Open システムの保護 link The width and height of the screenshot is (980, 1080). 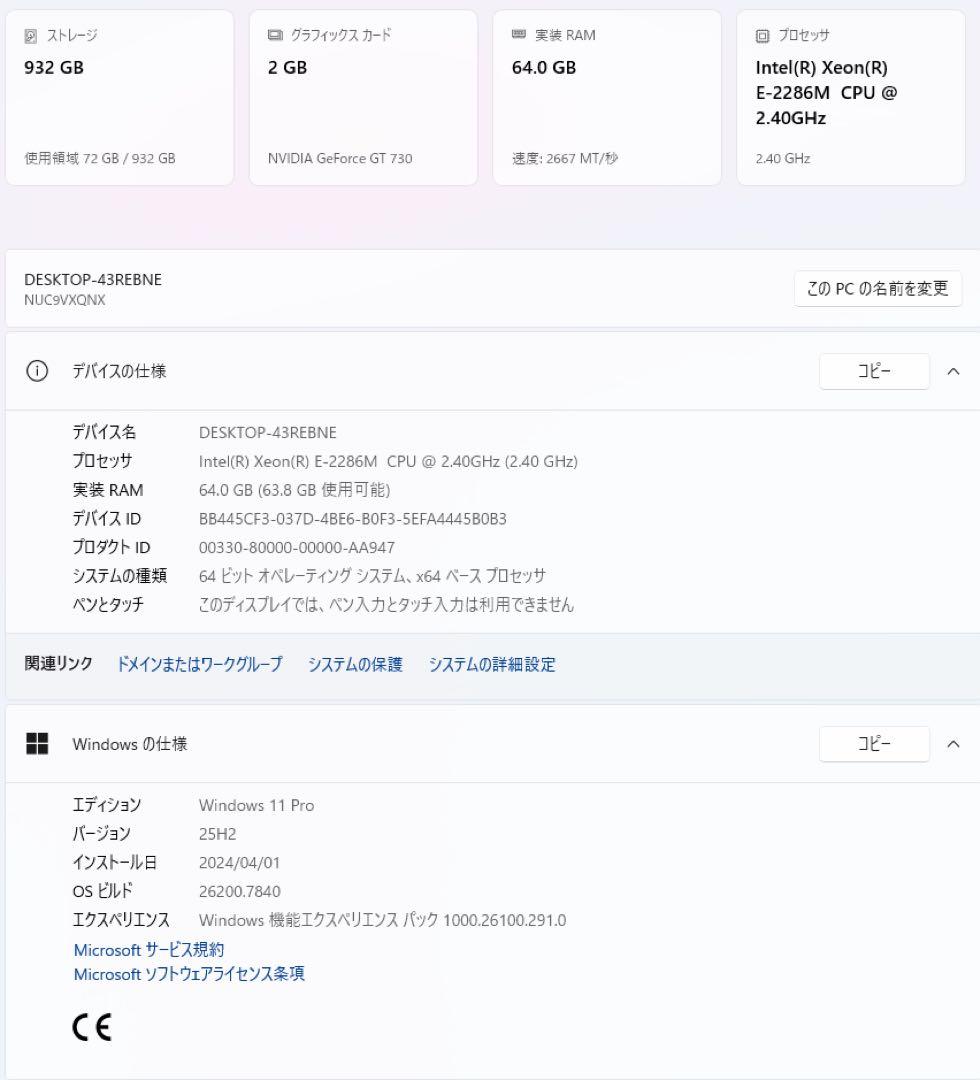(x=355, y=664)
